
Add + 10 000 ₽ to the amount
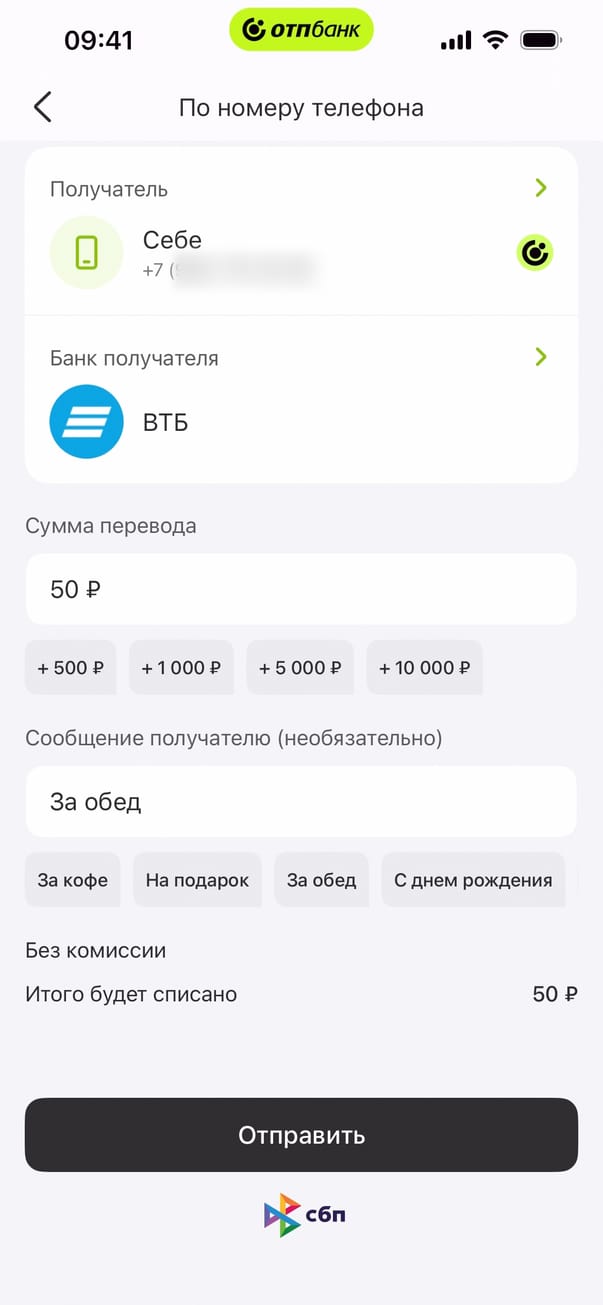pos(424,667)
